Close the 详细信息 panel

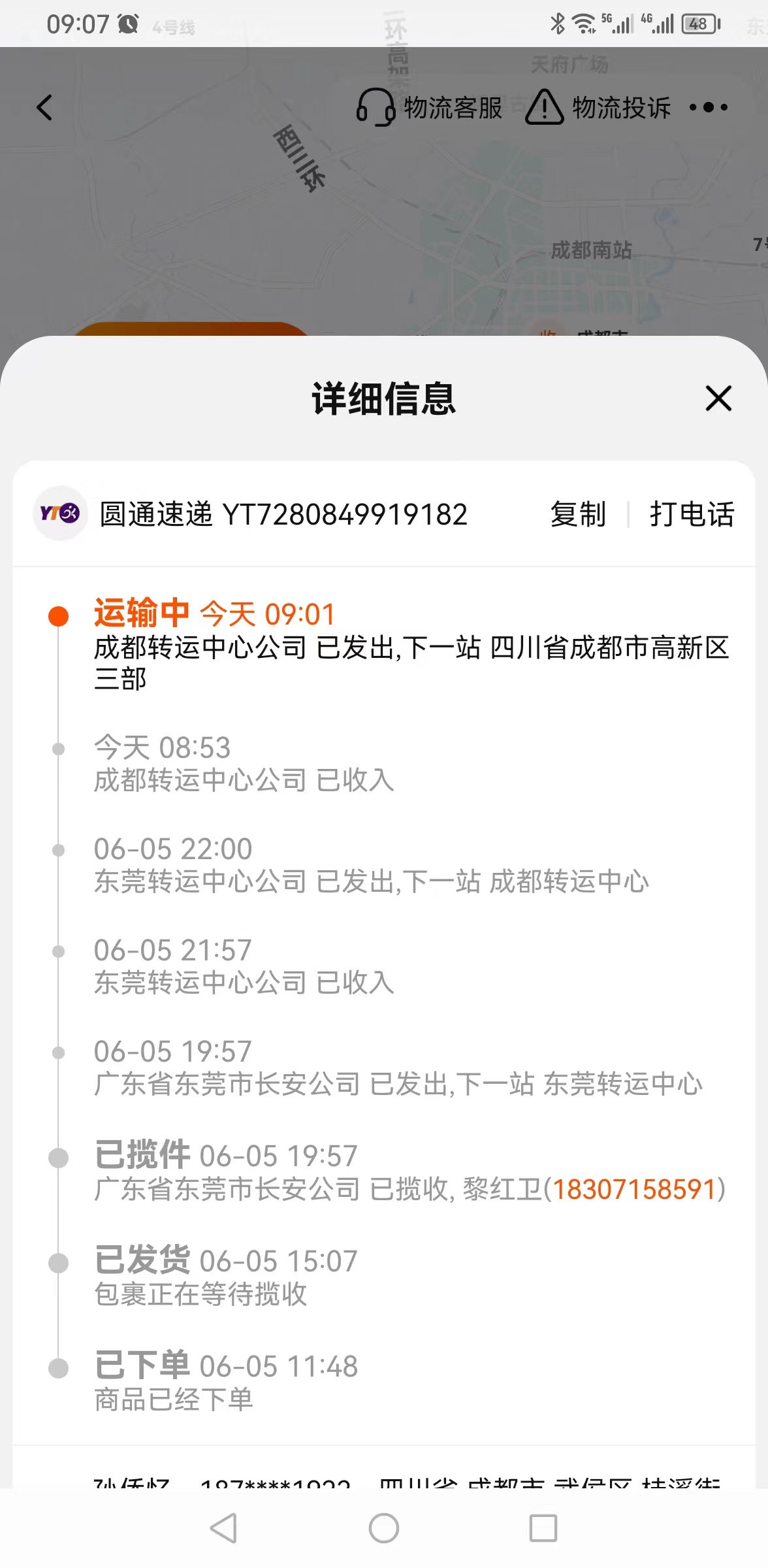[718, 398]
